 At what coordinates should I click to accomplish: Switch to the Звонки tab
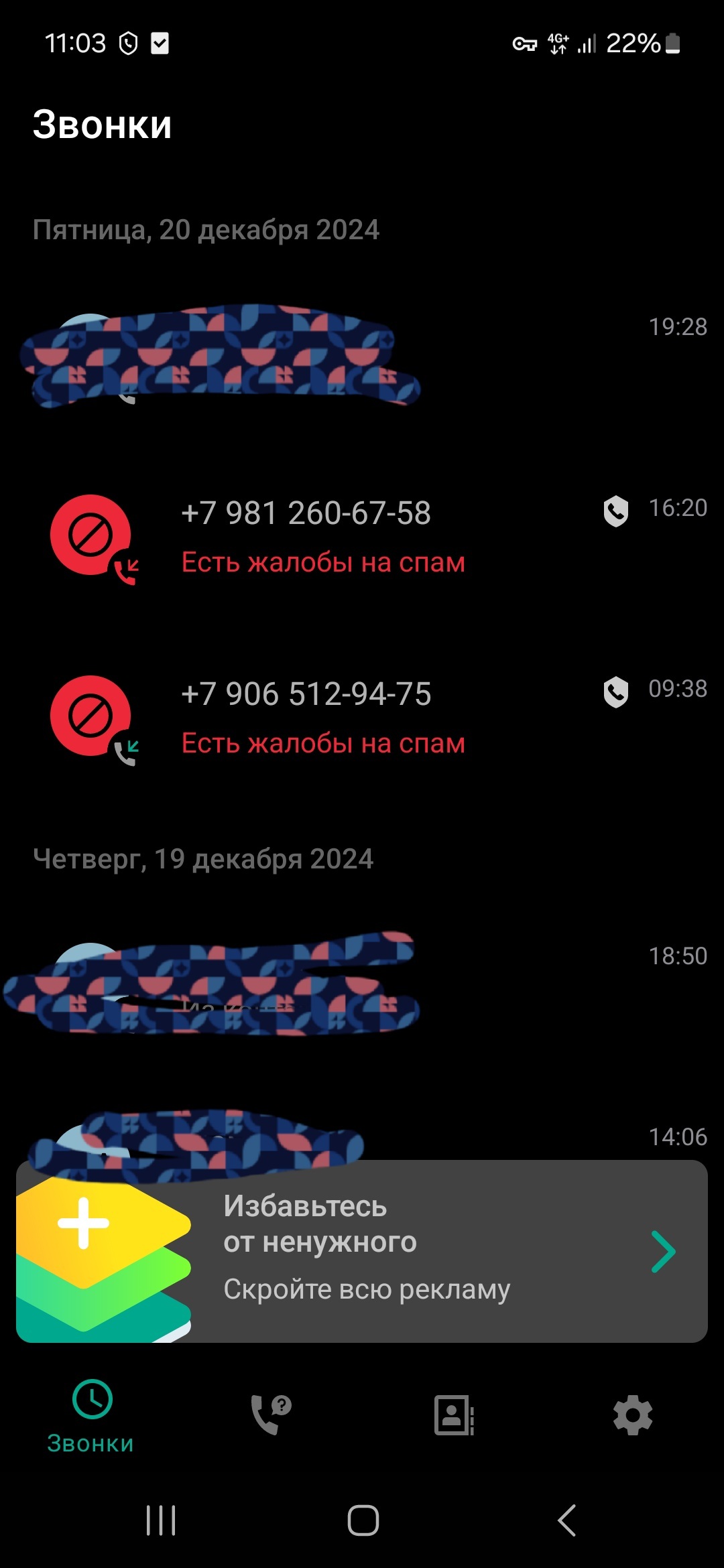click(x=91, y=1415)
